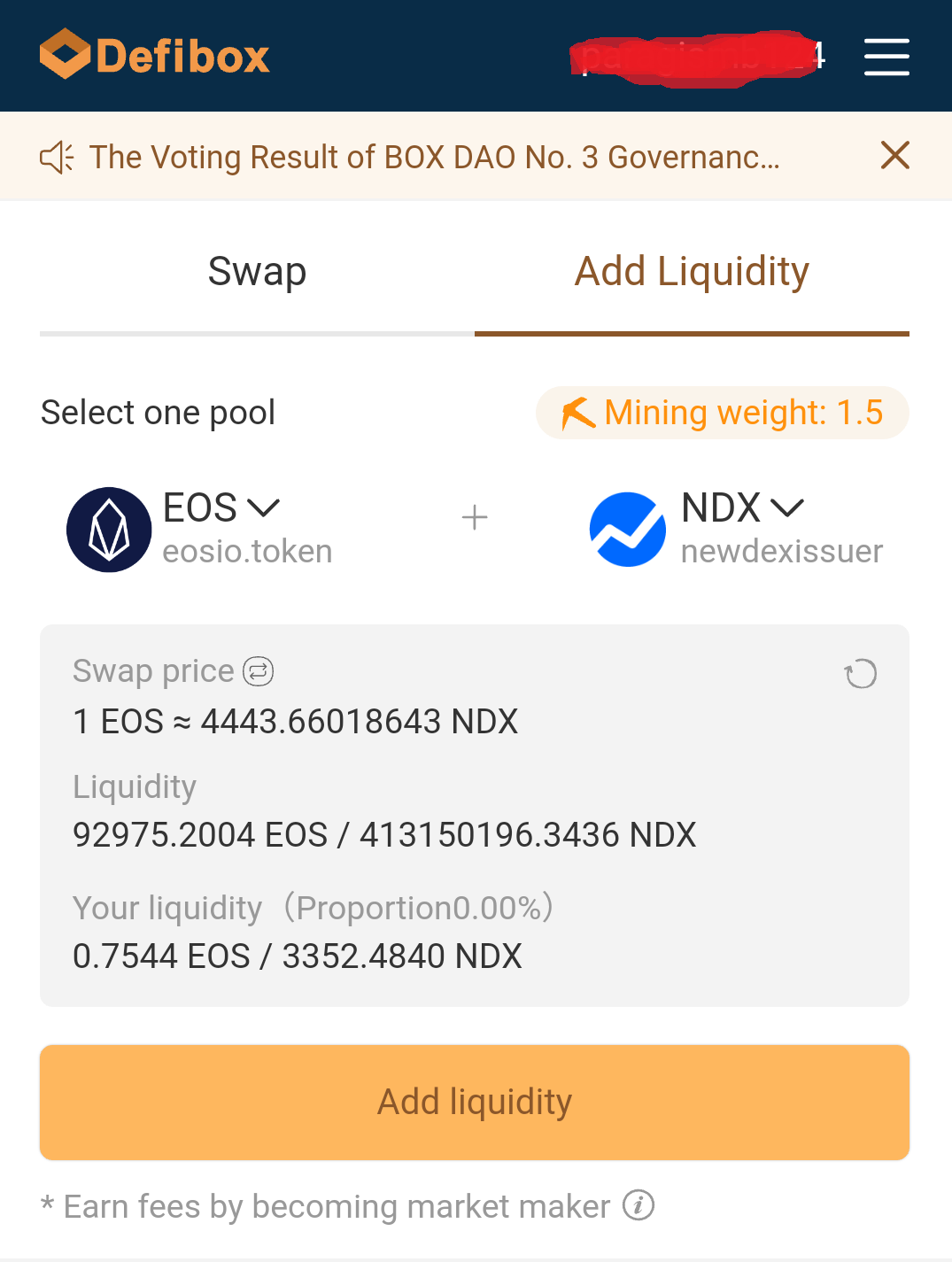Expand the NDX token selector dropdown

(x=786, y=507)
